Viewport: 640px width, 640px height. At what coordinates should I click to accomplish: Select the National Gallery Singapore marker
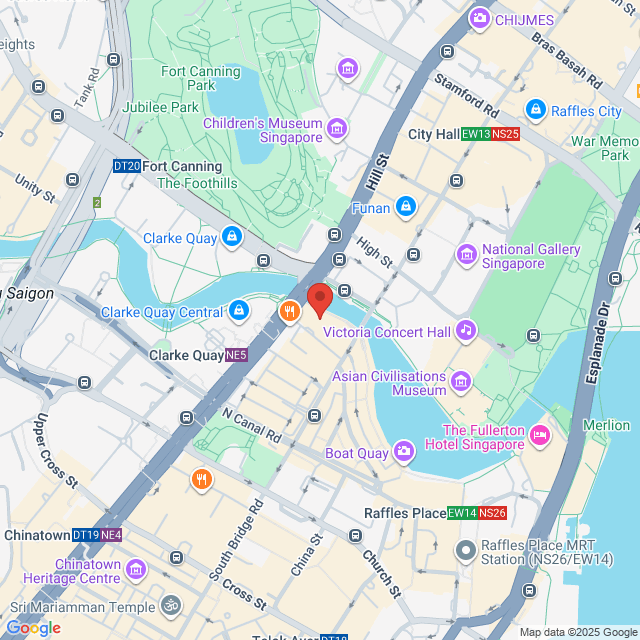pos(466,256)
